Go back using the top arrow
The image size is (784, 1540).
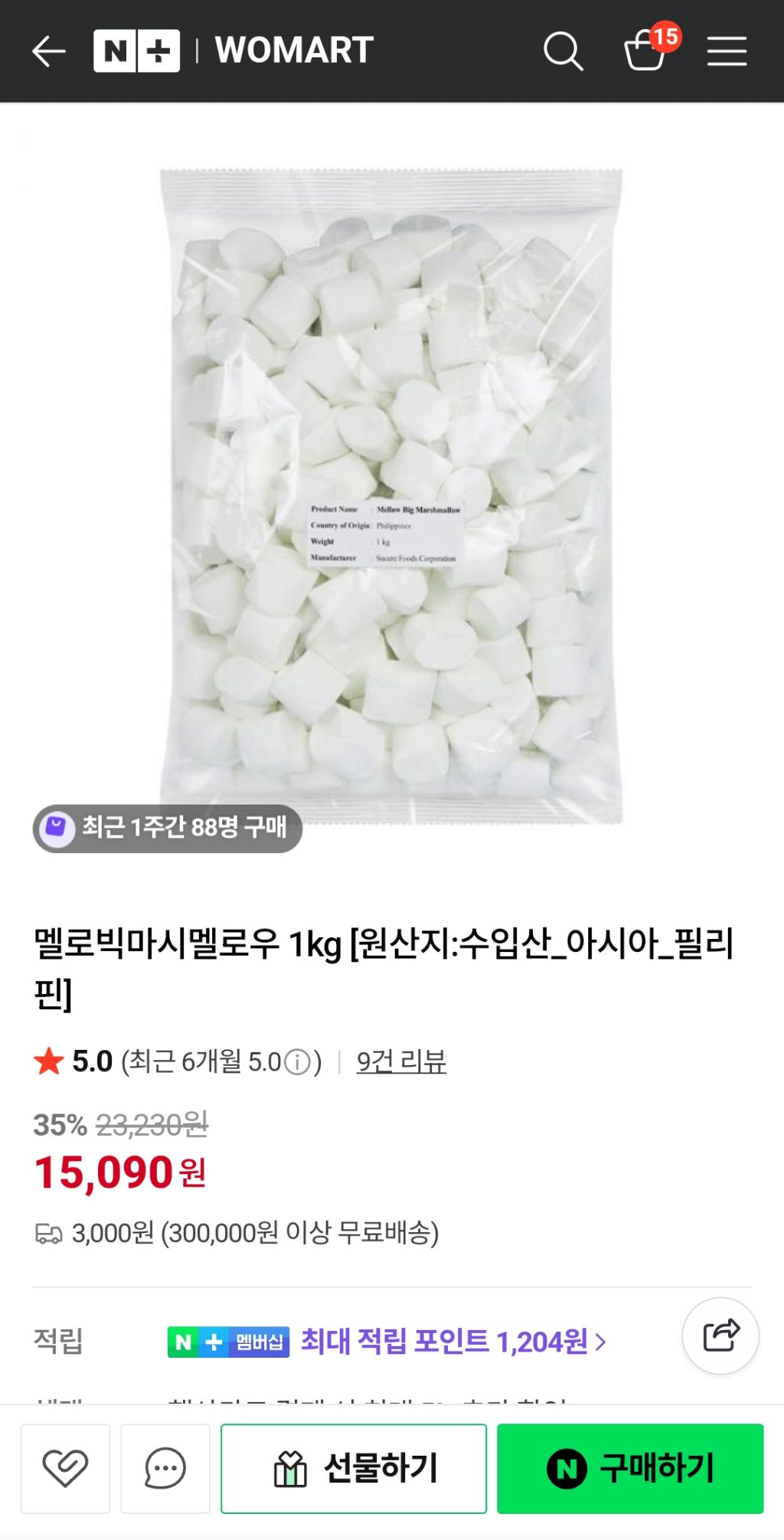tap(49, 51)
